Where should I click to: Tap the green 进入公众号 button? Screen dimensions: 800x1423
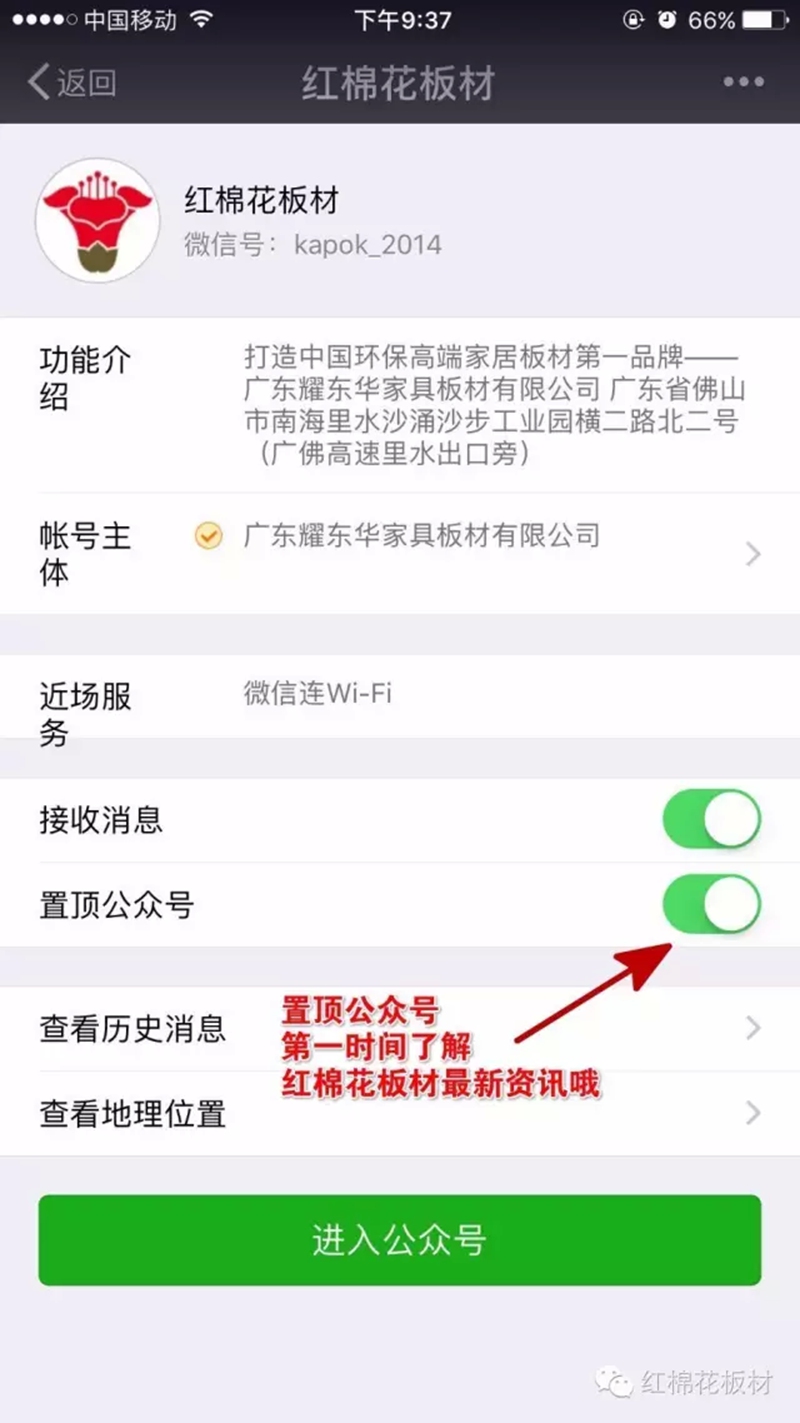(400, 1240)
